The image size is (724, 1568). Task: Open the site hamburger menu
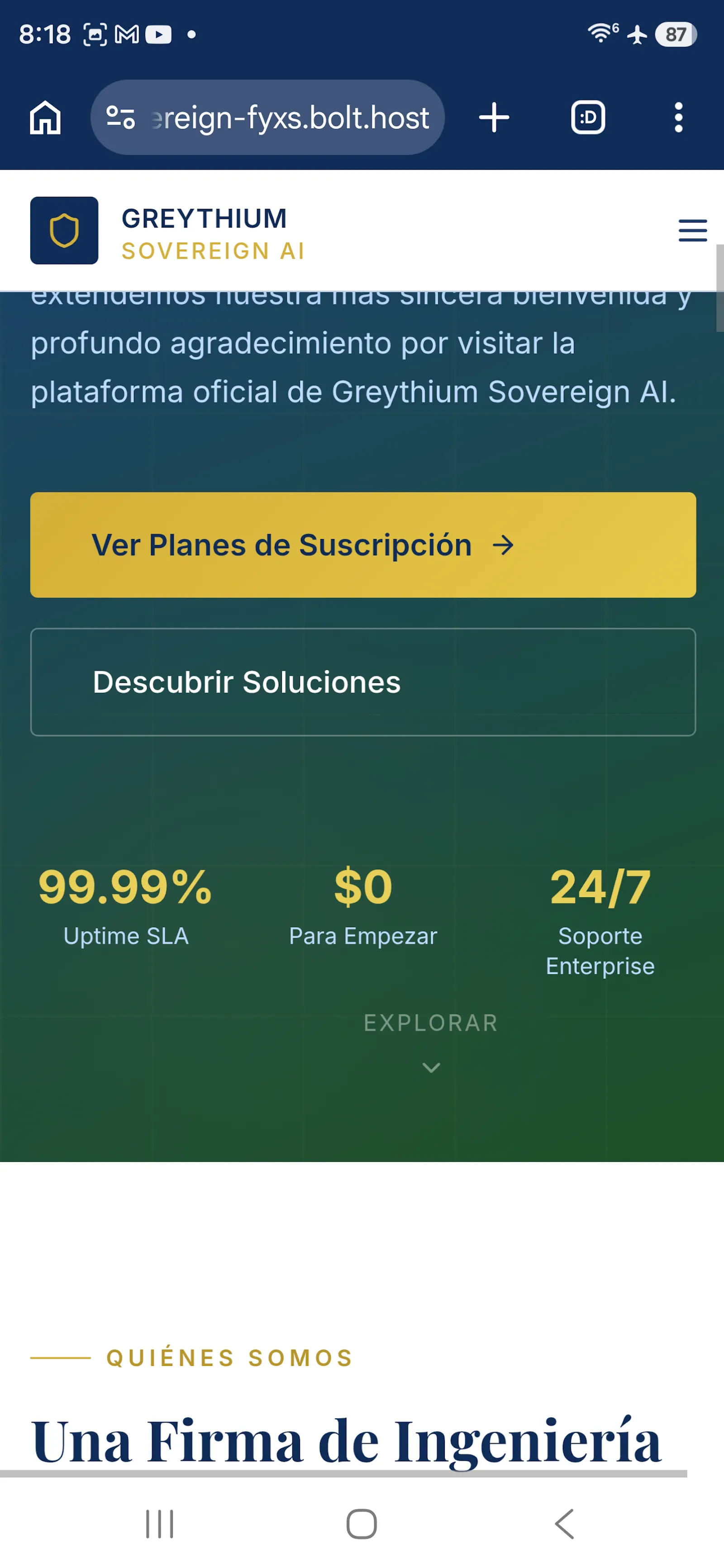tap(692, 231)
